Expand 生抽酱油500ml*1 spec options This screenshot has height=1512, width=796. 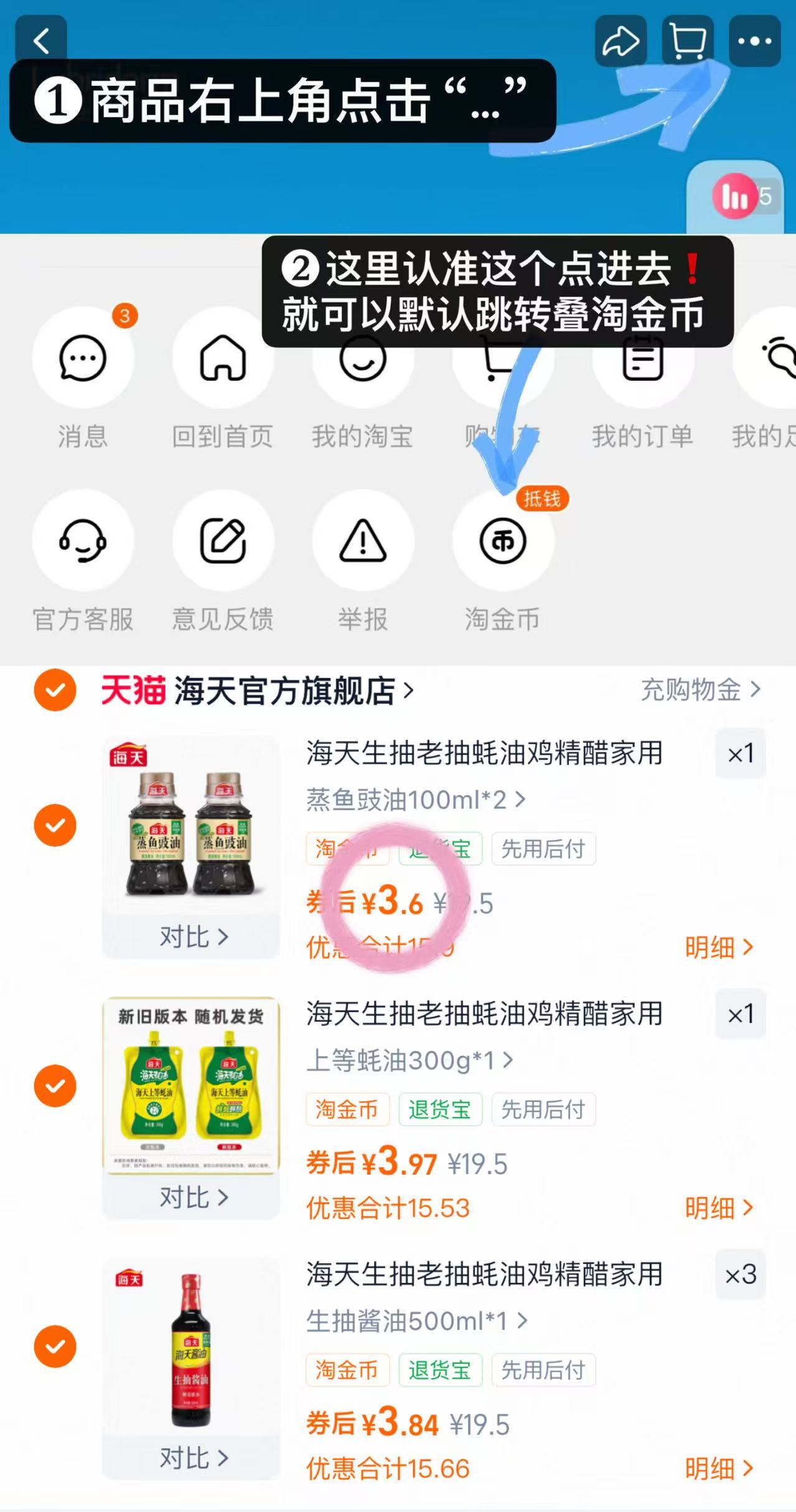coord(414,1320)
